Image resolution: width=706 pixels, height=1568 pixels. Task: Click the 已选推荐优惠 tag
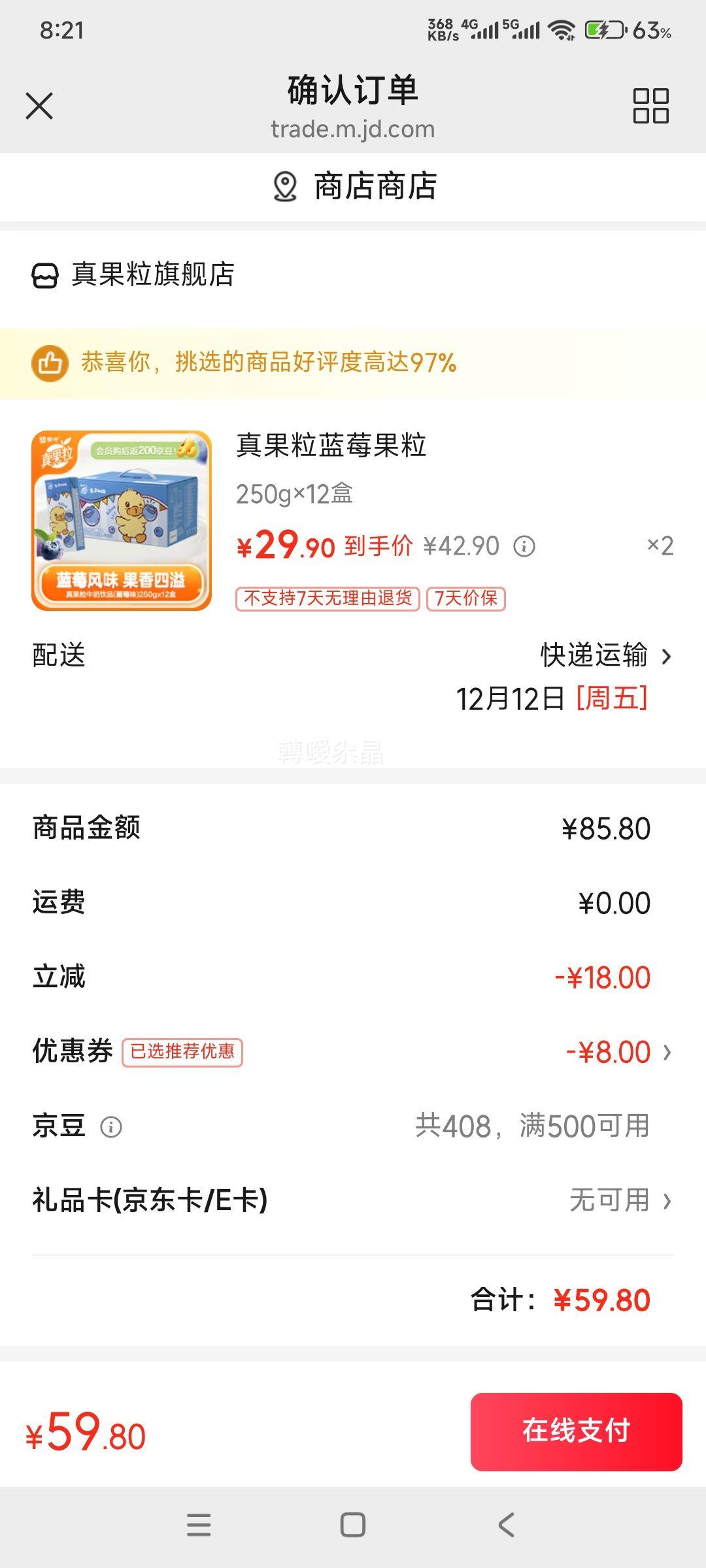[183, 1052]
